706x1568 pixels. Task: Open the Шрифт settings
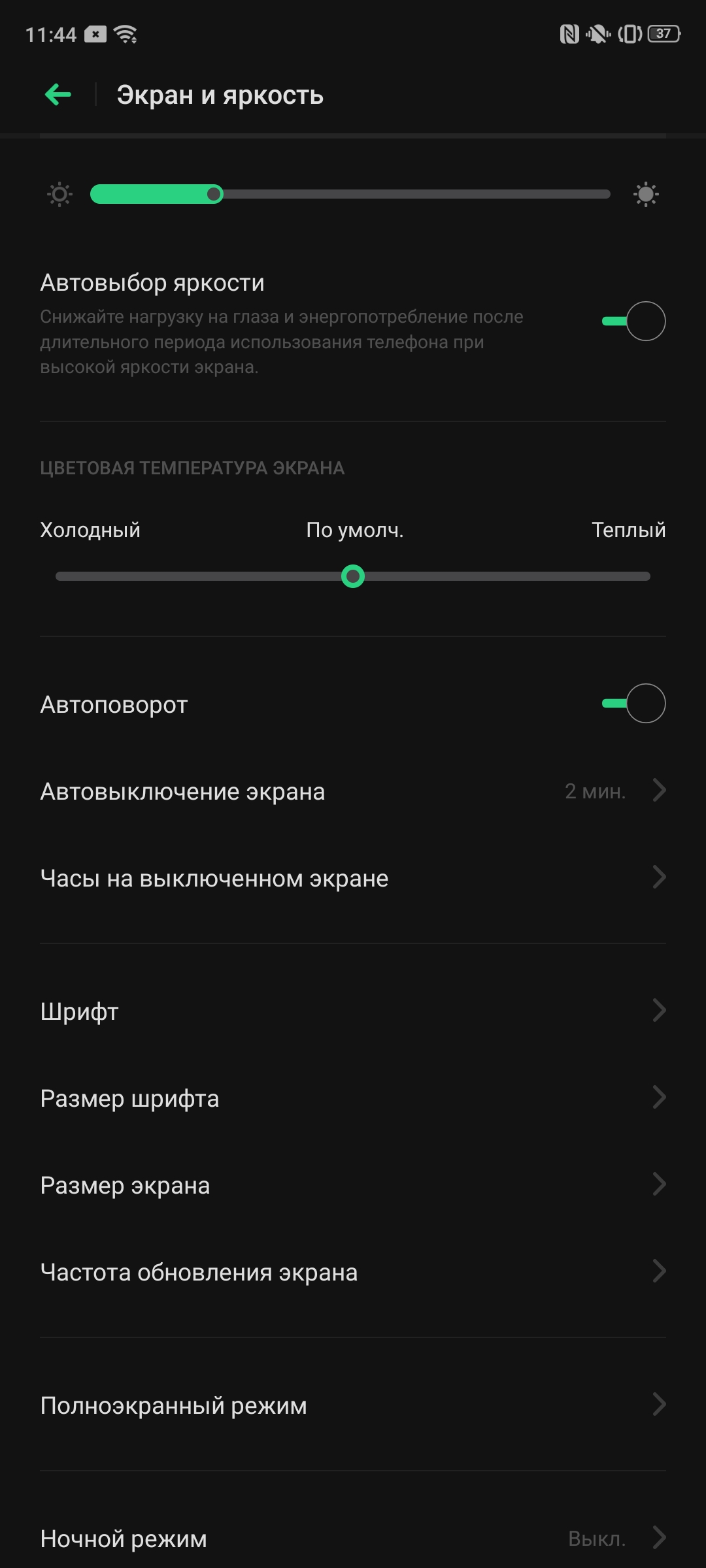[x=353, y=1011]
